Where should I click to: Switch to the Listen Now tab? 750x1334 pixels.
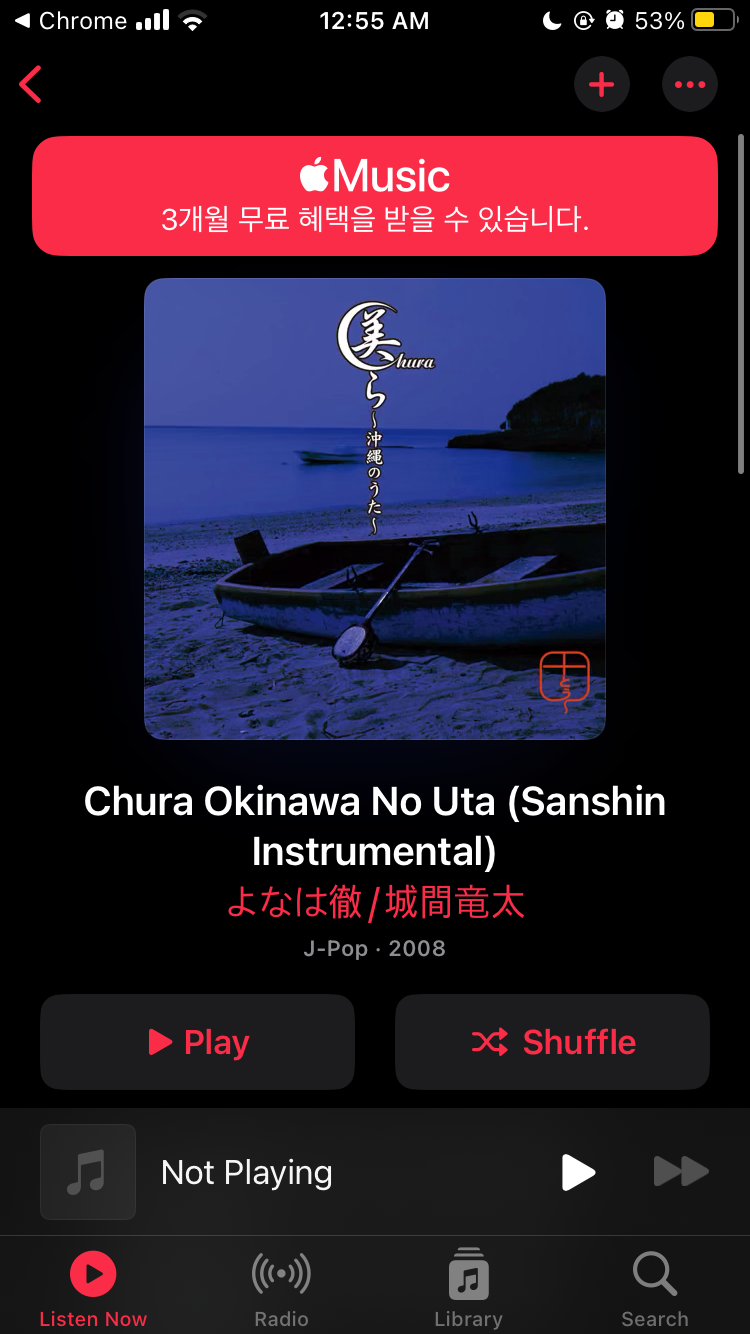point(93,1288)
